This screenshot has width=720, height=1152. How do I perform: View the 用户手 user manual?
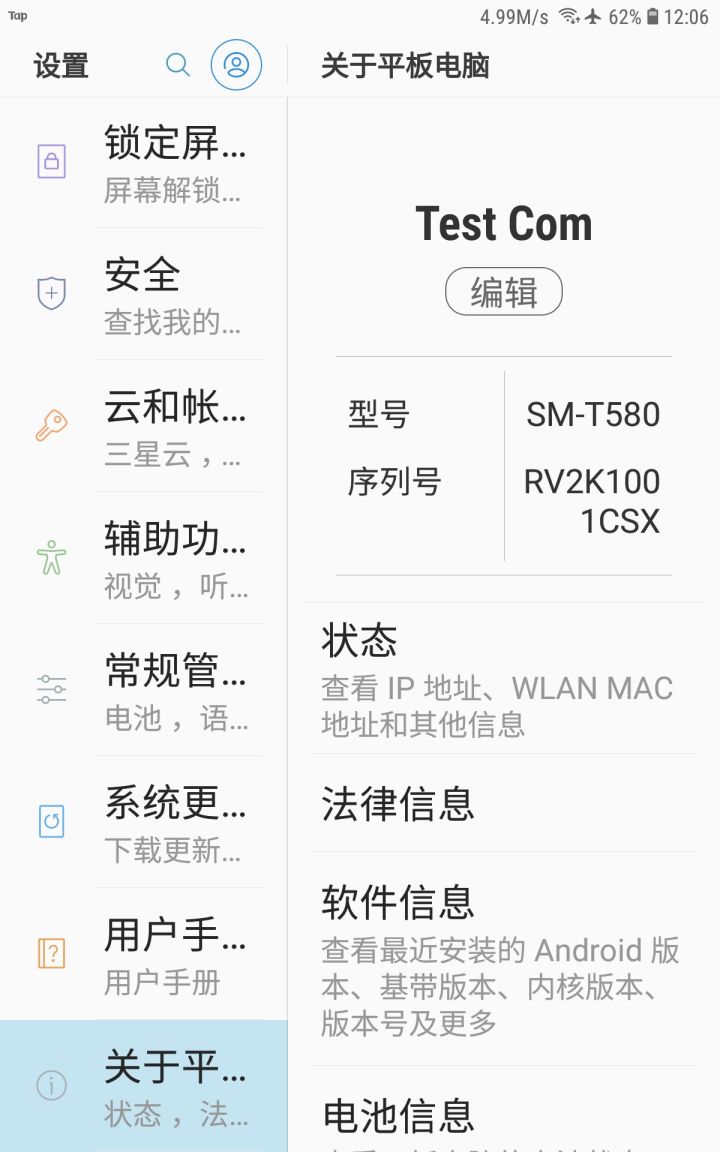pyautogui.click(x=144, y=953)
